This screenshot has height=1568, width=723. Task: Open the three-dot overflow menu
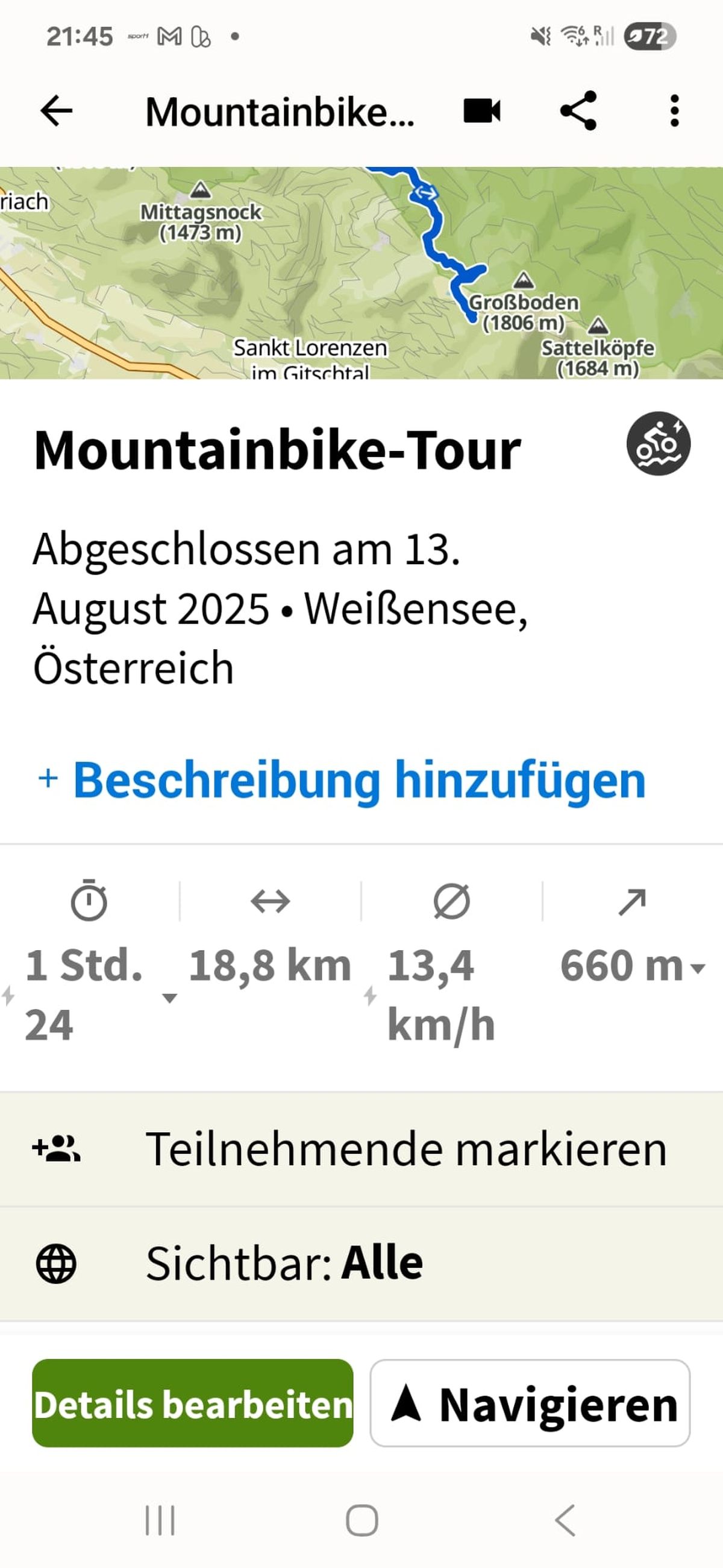(x=674, y=111)
